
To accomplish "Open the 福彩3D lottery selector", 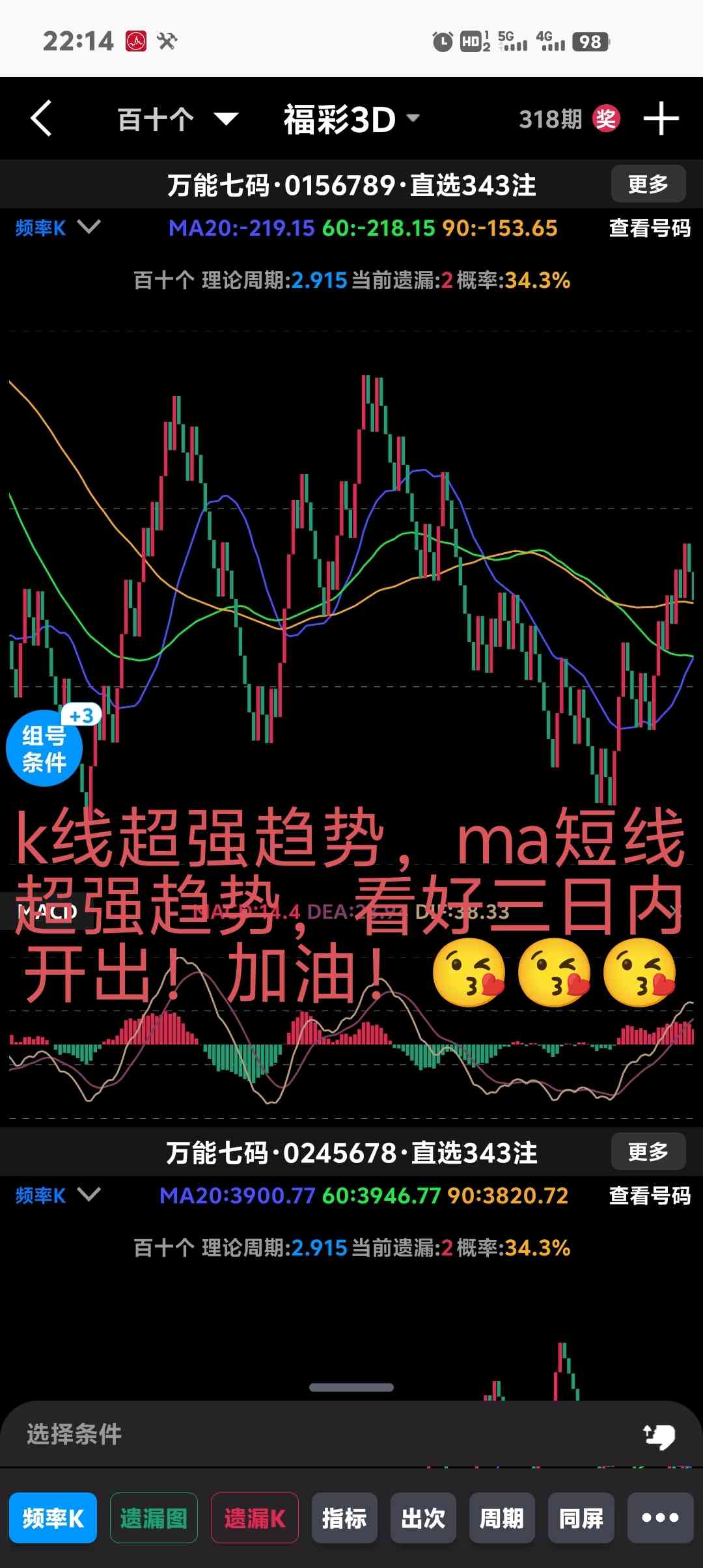I will 351,119.
